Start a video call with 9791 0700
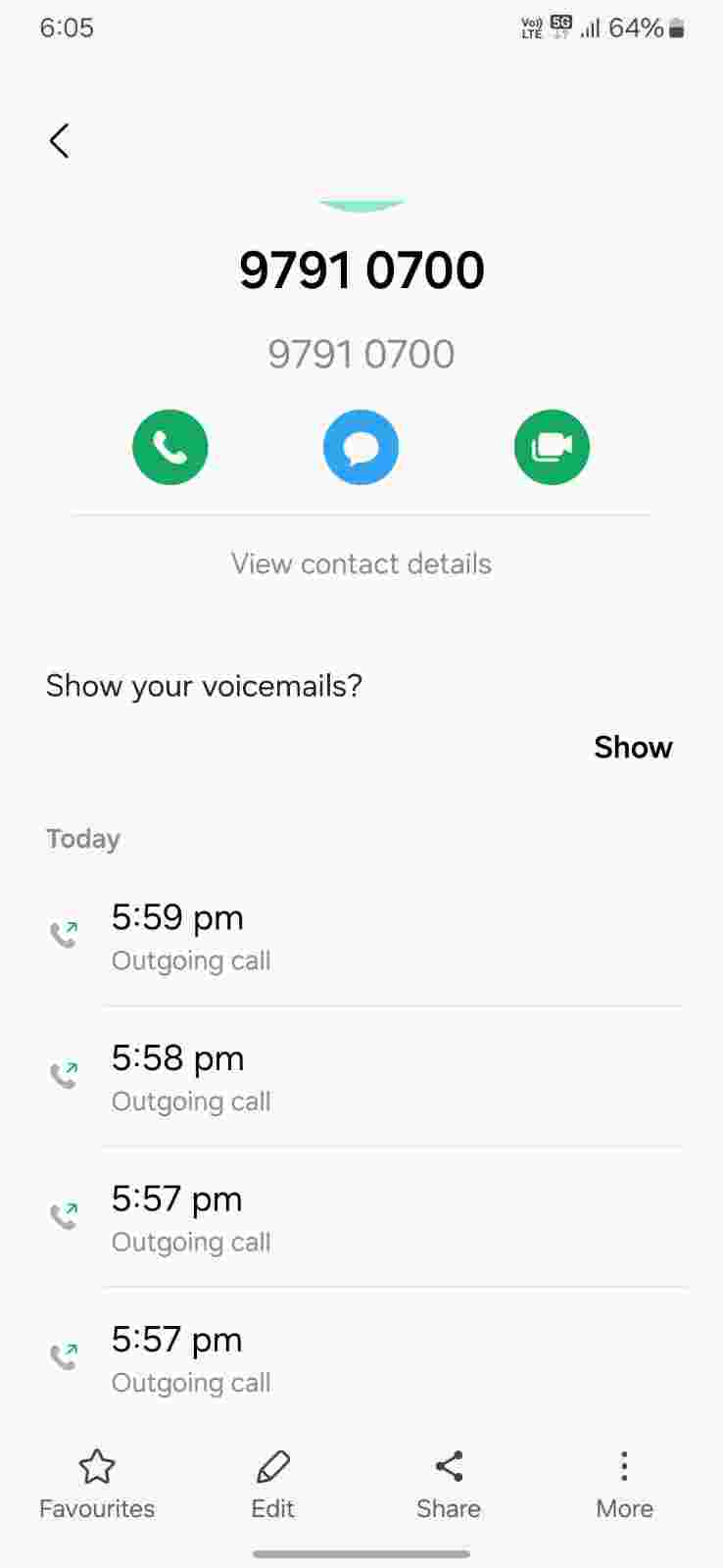Screen dimensions: 723x1568 [552, 448]
